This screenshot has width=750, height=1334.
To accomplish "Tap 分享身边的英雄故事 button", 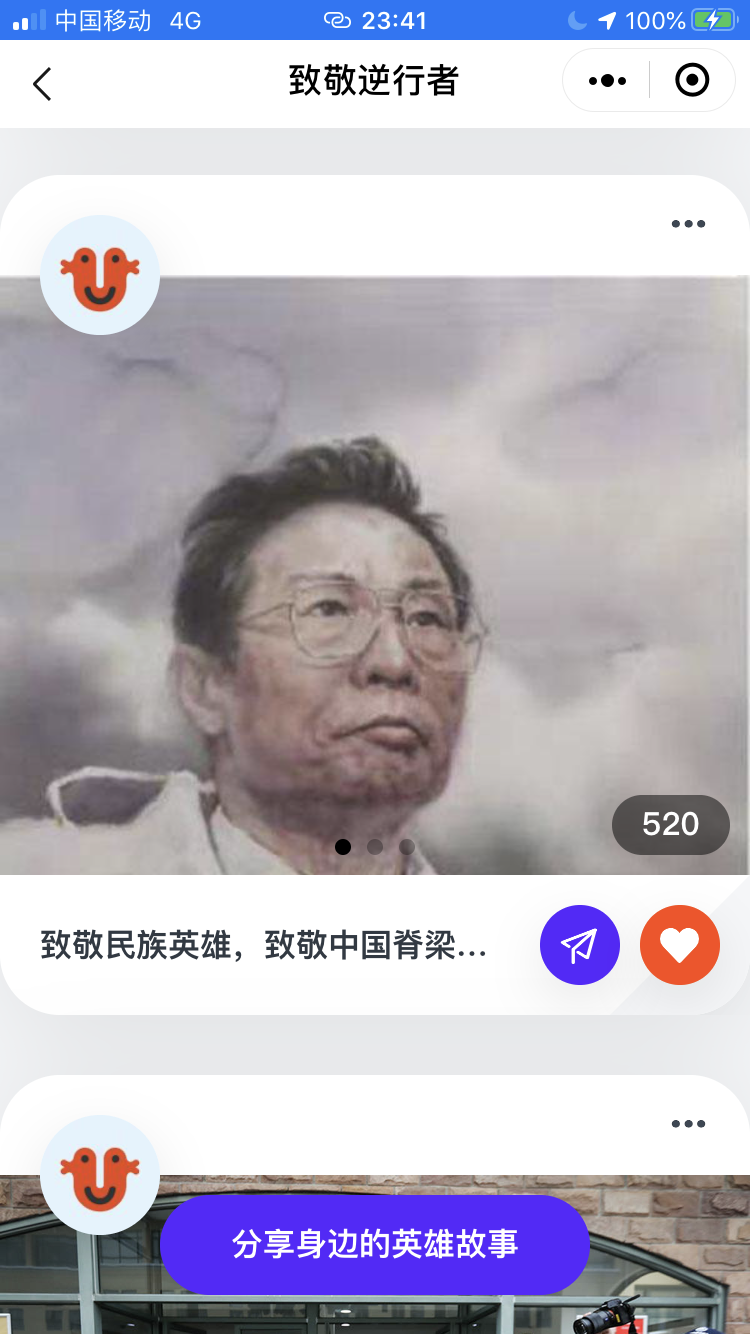I will (375, 1245).
